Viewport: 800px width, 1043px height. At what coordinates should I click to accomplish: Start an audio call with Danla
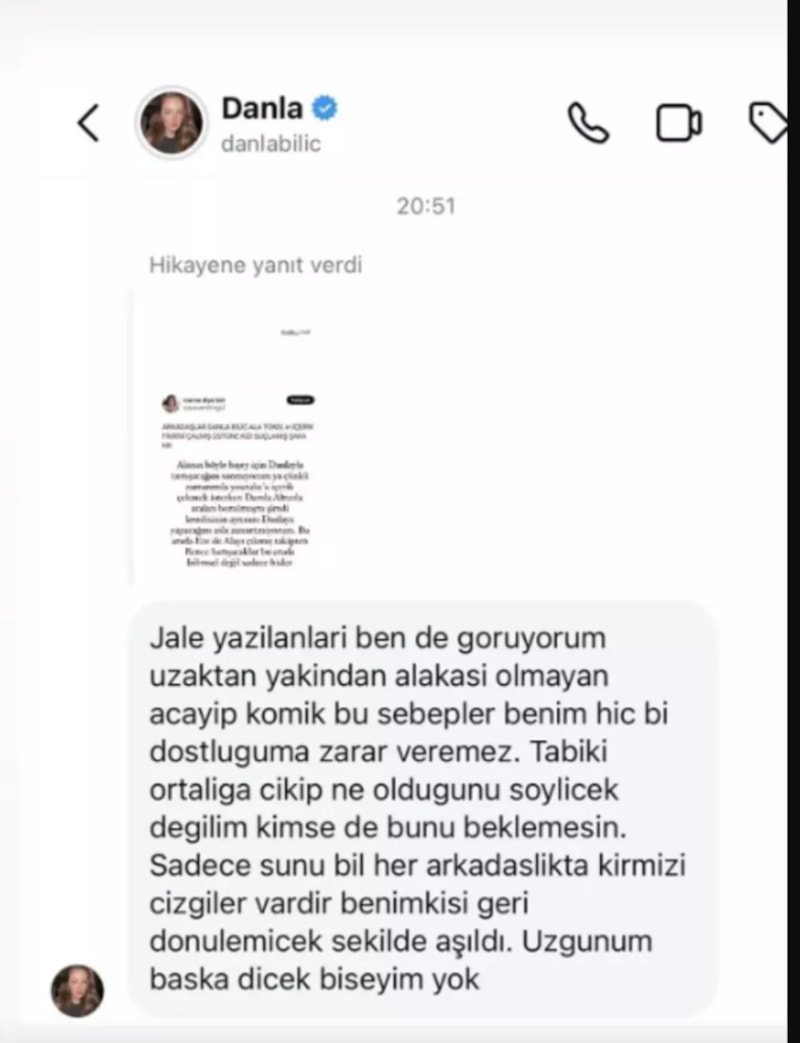pyautogui.click(x=588, y=123)
